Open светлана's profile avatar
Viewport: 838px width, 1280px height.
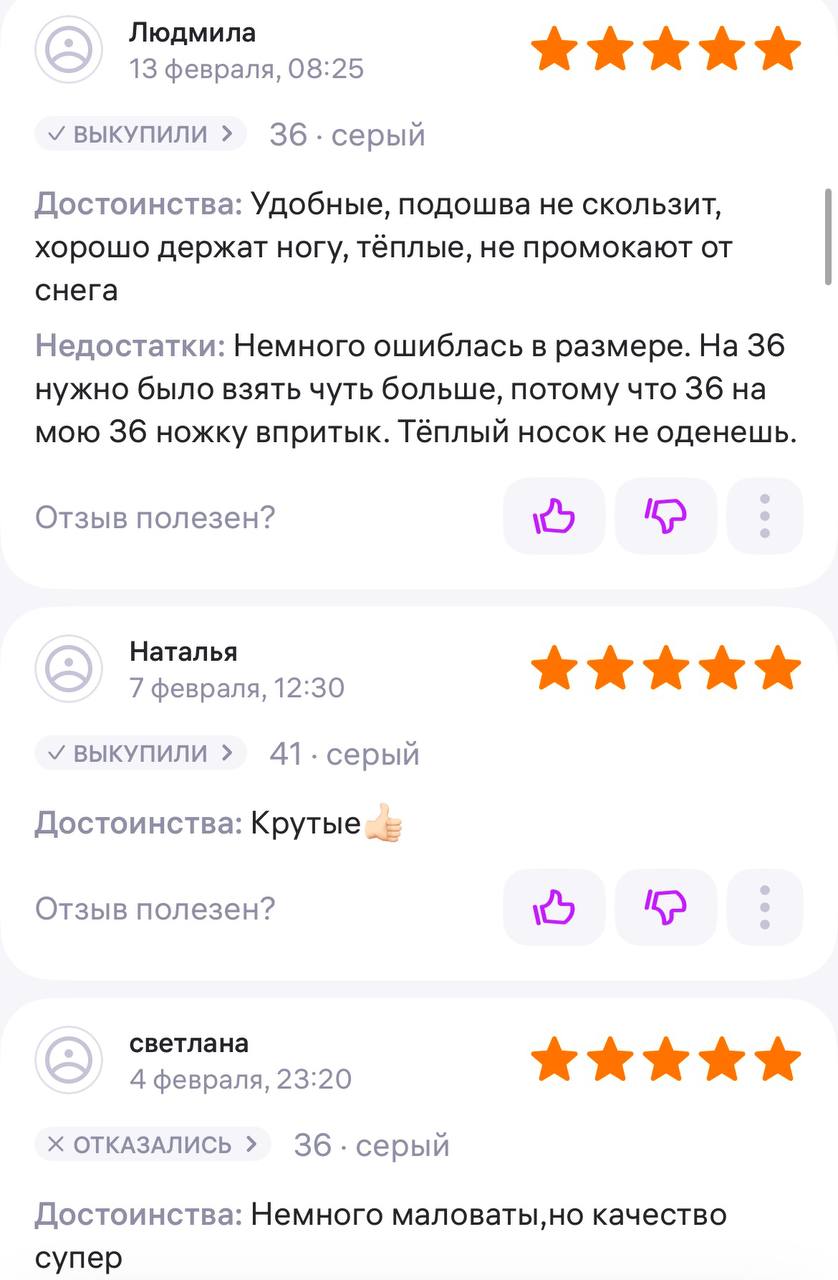69,1060
